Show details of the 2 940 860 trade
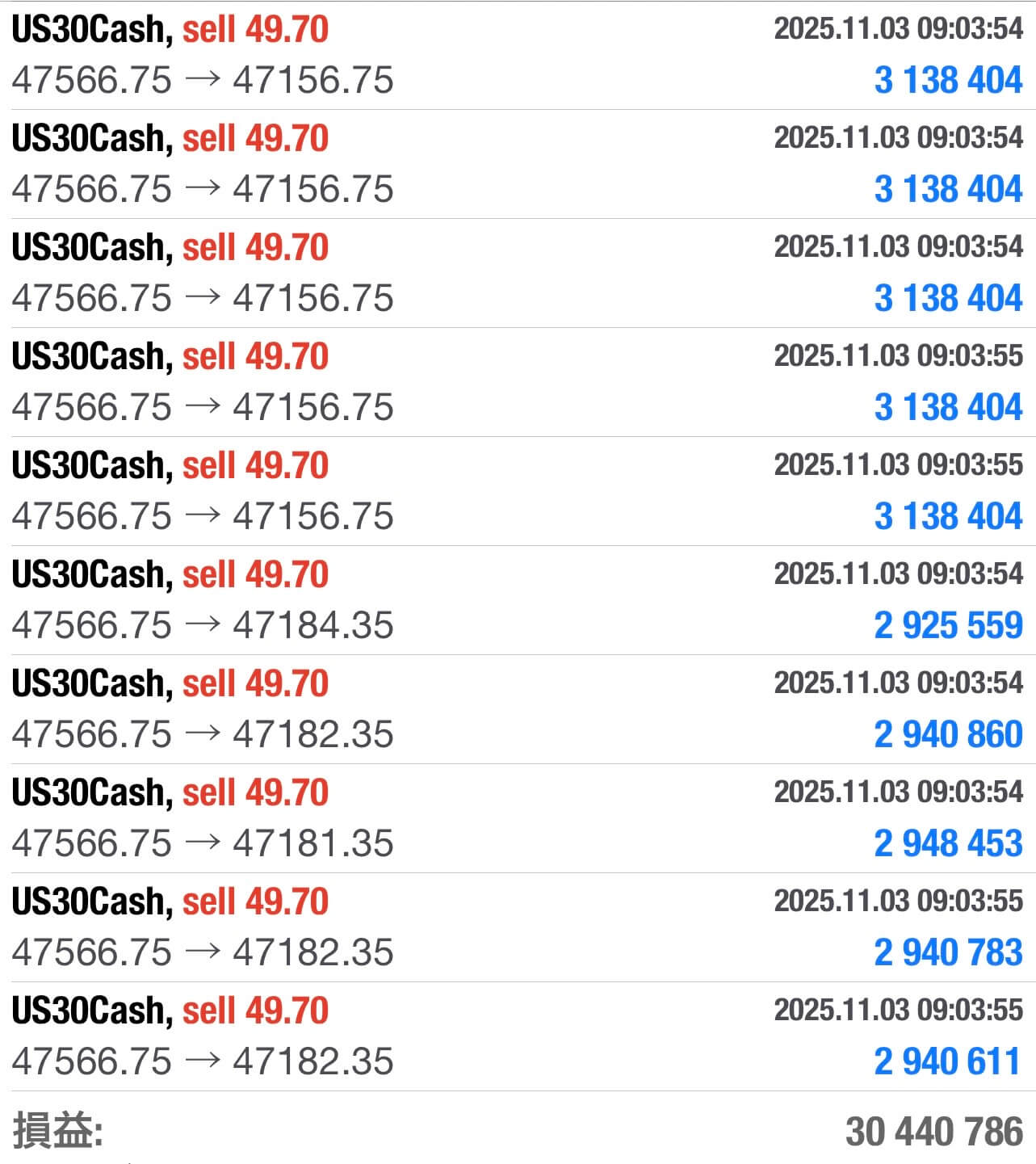 517,709
